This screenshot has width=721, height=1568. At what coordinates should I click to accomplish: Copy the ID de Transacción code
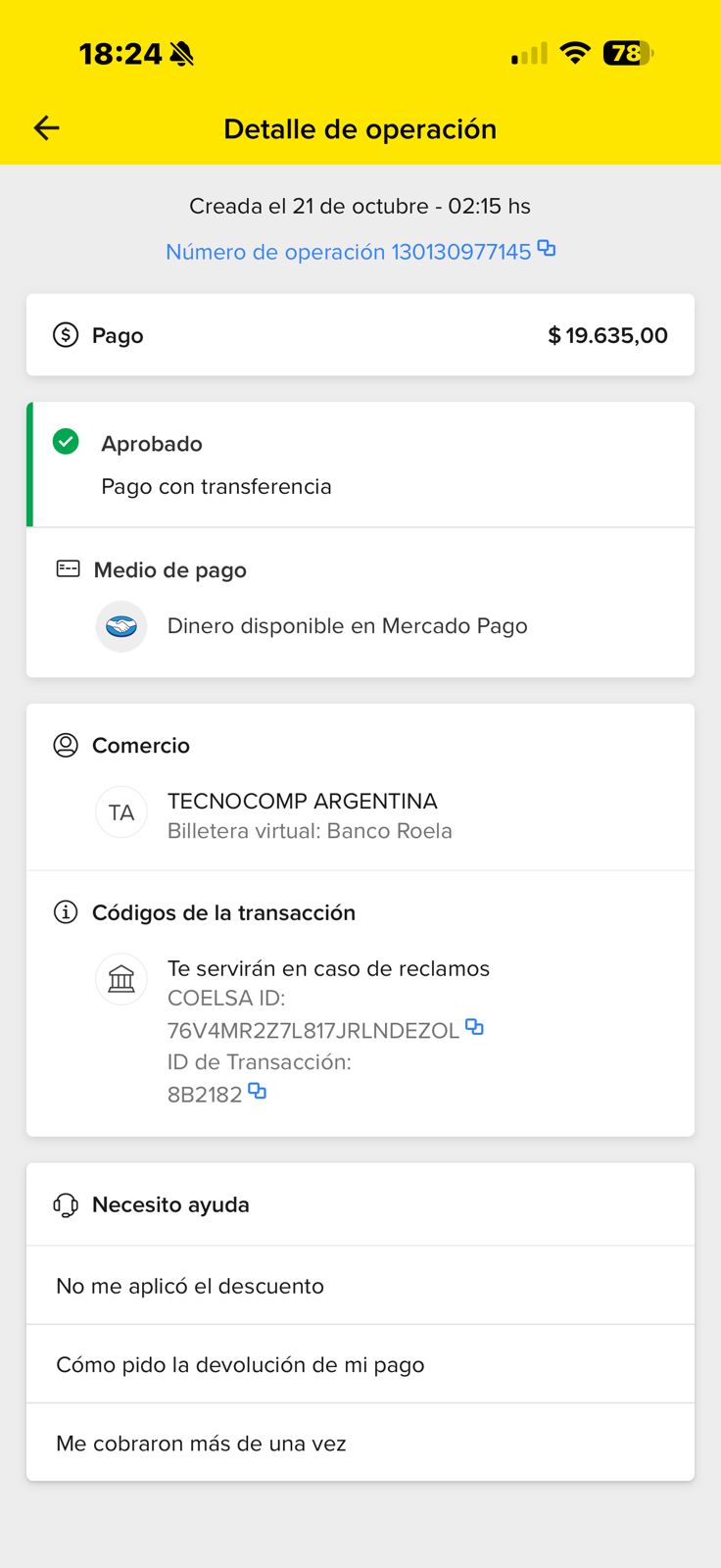pos(258,1091)
